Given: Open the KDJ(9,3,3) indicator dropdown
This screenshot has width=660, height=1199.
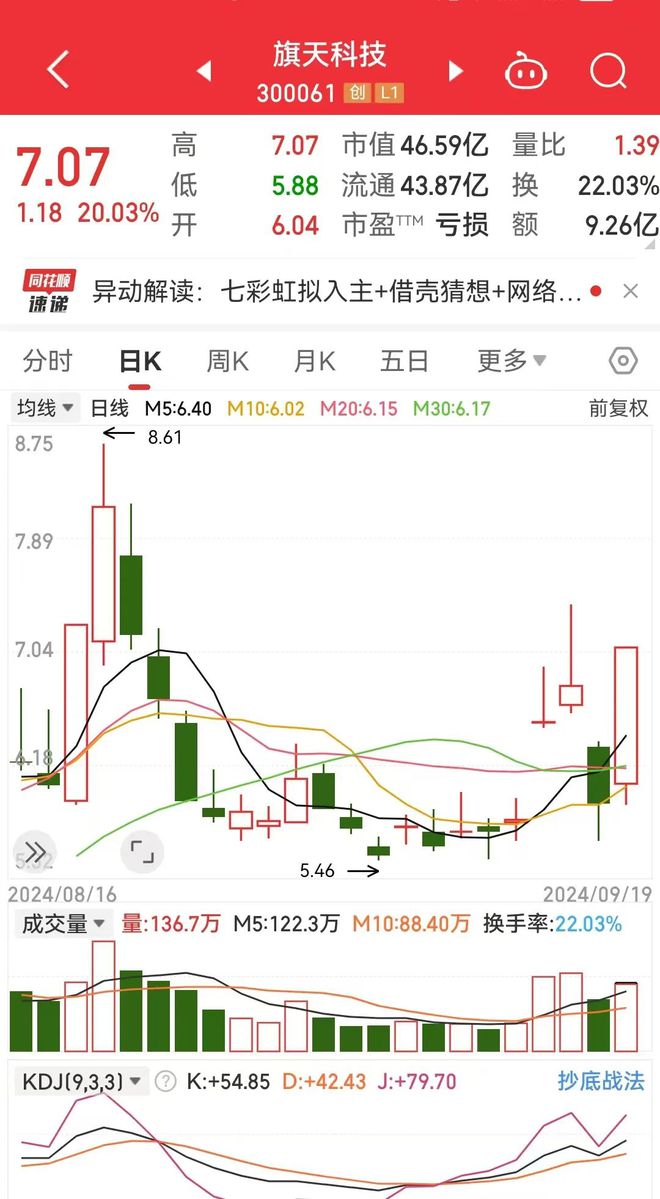Looking at the screenshot, I should tap(82, 1082).
